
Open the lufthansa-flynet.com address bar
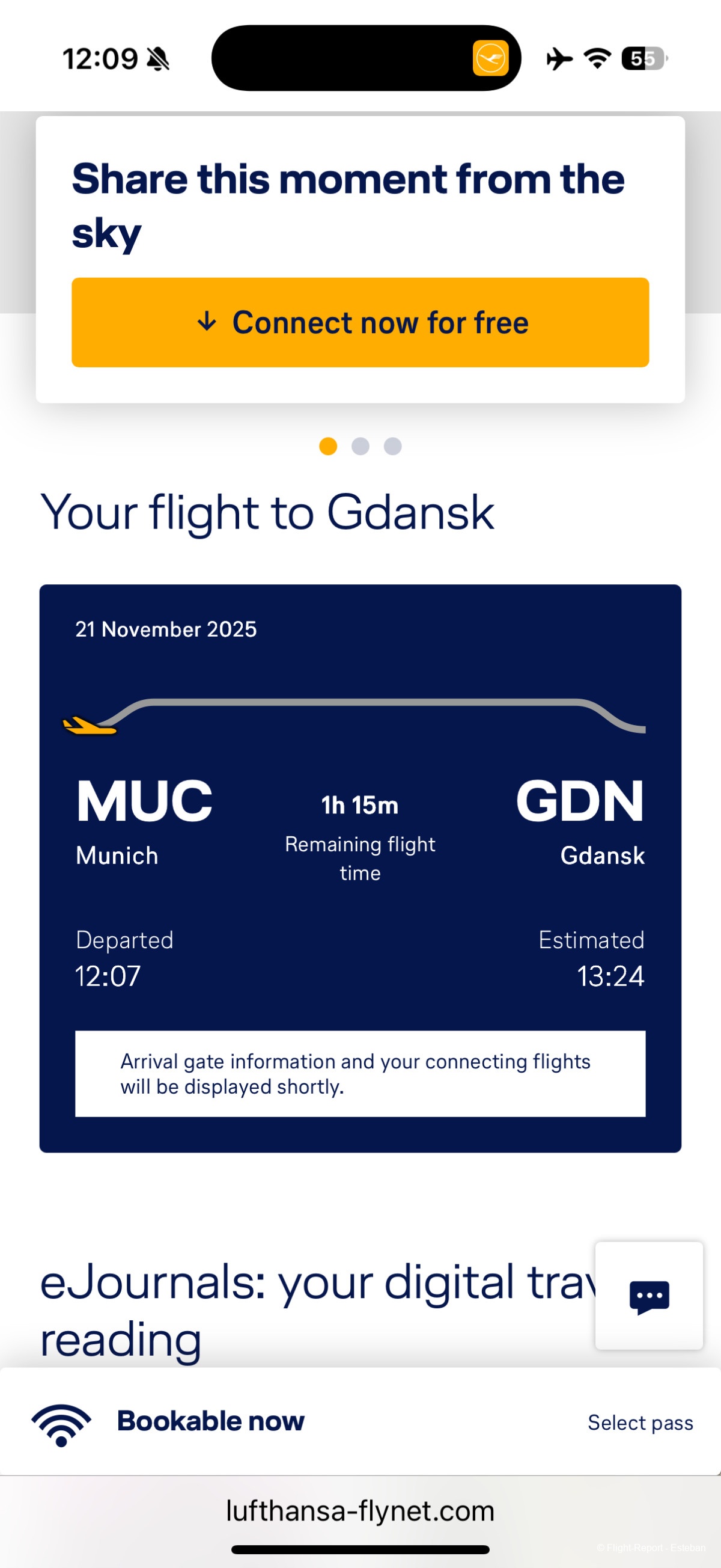360,1511
